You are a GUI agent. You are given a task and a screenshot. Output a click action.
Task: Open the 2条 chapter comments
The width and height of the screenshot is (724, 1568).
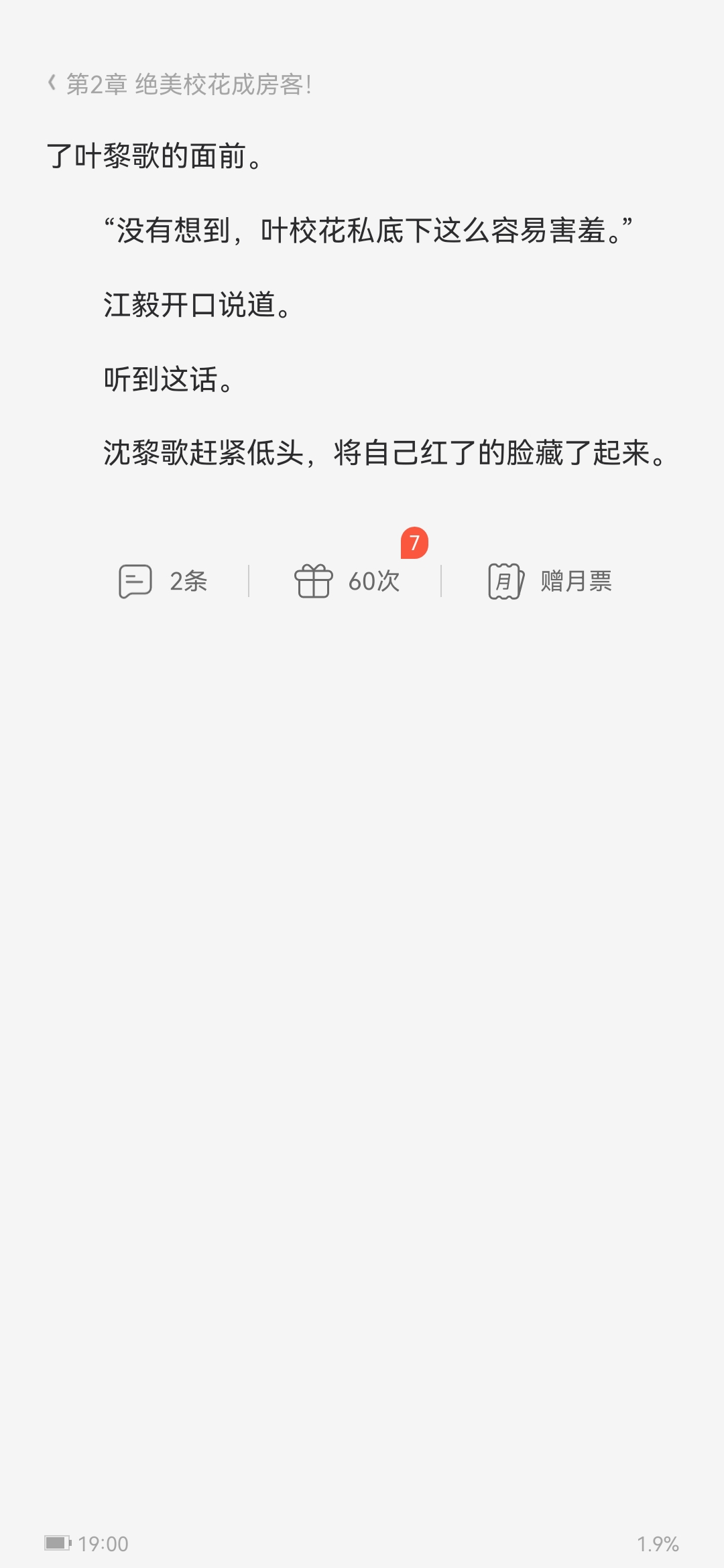163,581
